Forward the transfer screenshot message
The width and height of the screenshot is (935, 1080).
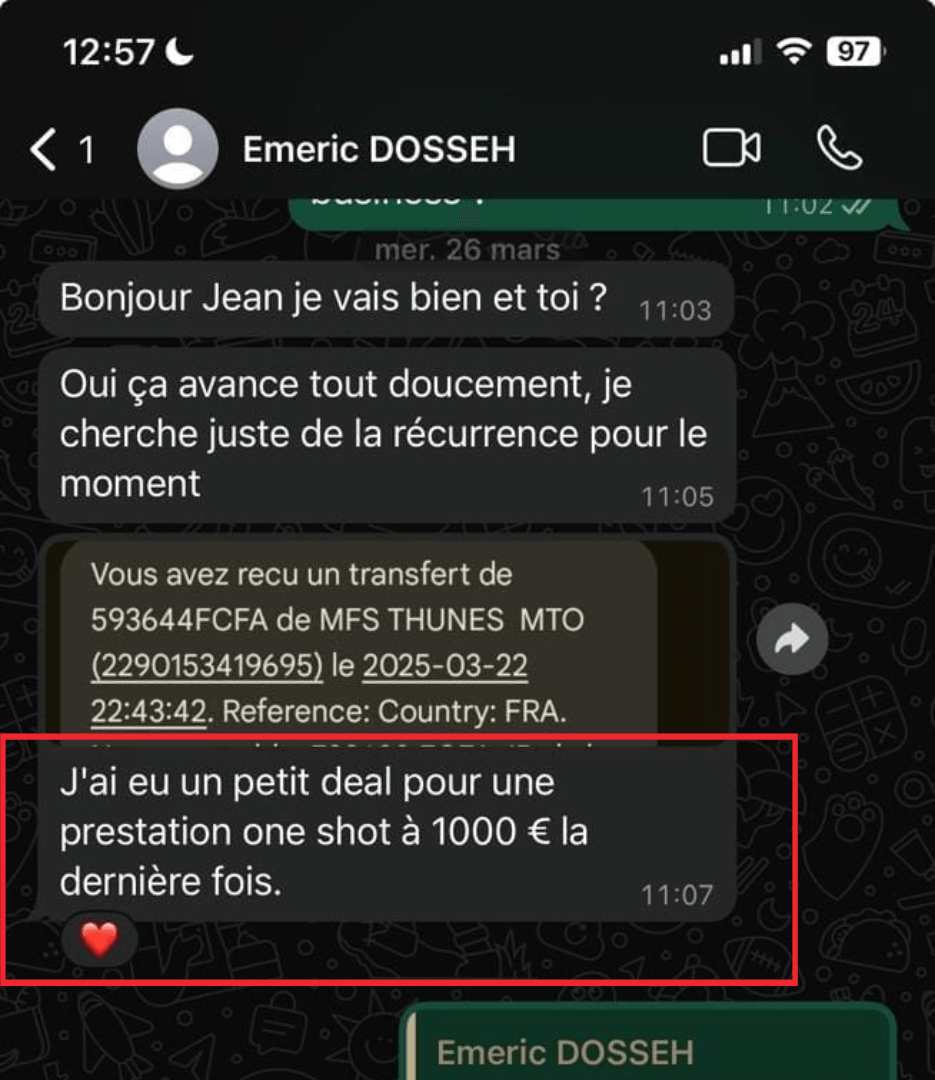point(792,641)
